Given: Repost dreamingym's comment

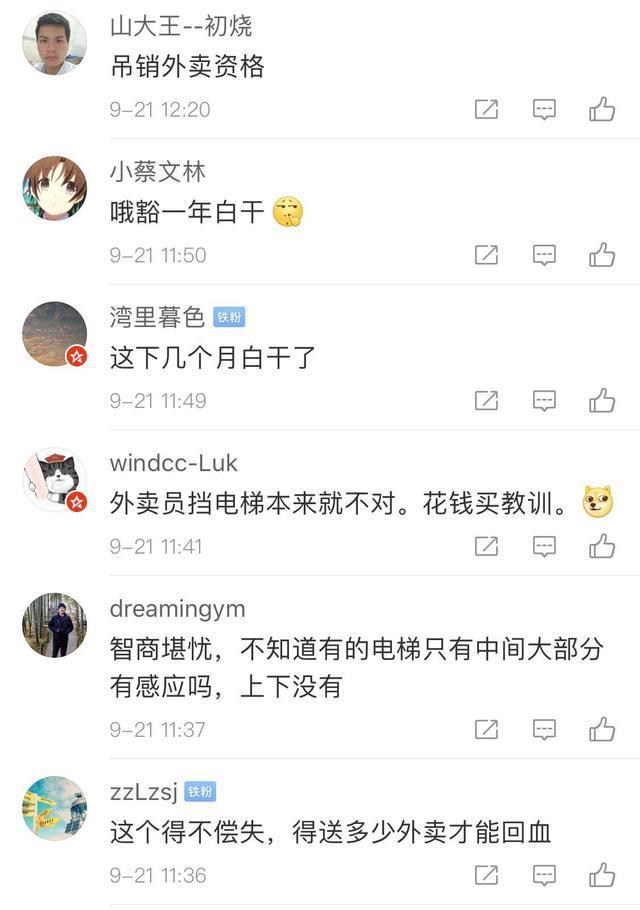Looking at the screenshot, I should 486,729.
